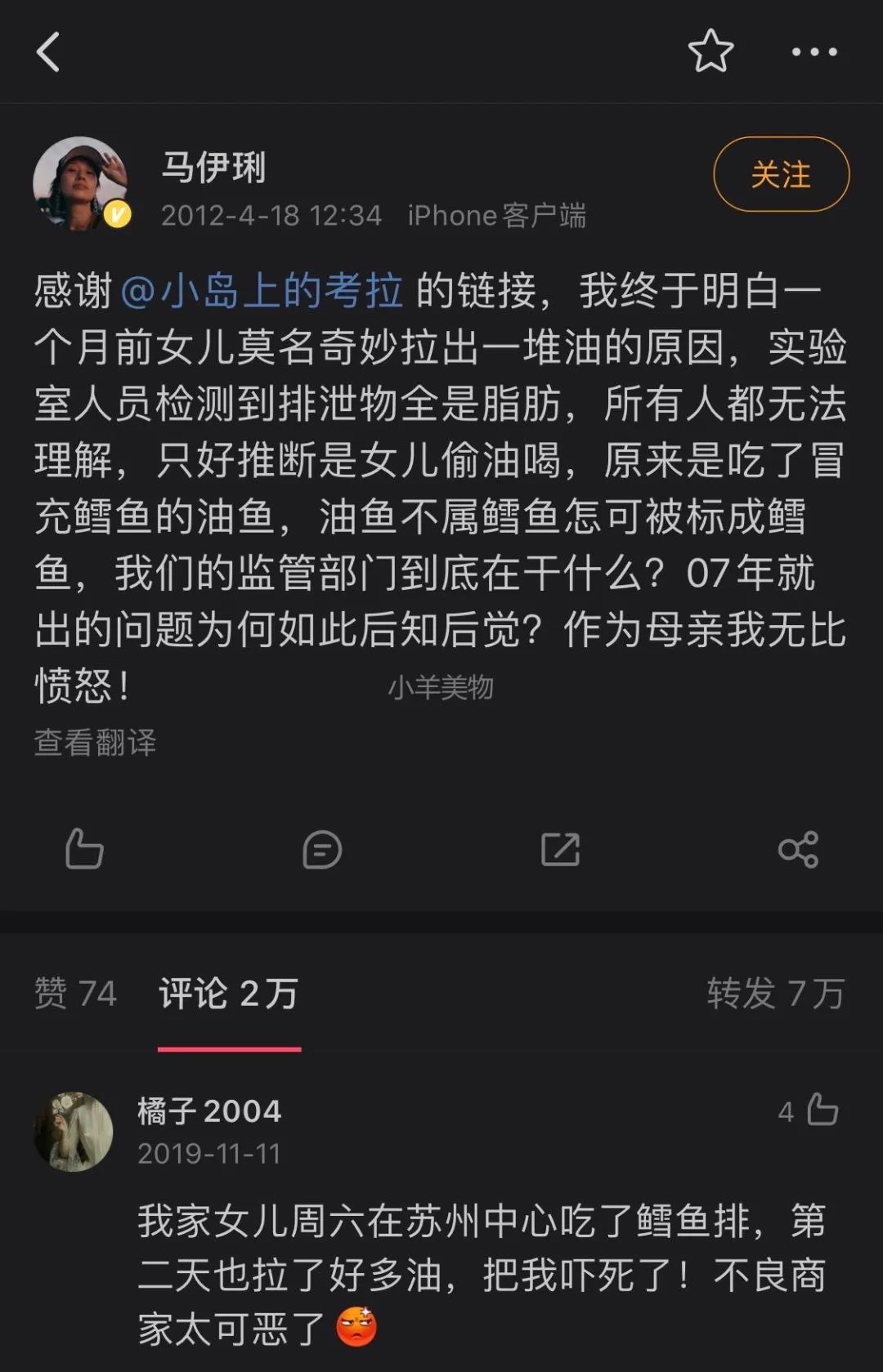Like the comment by 橘子2004
The width and height of the screenshot is (883, 1372).
[822, 1111]
